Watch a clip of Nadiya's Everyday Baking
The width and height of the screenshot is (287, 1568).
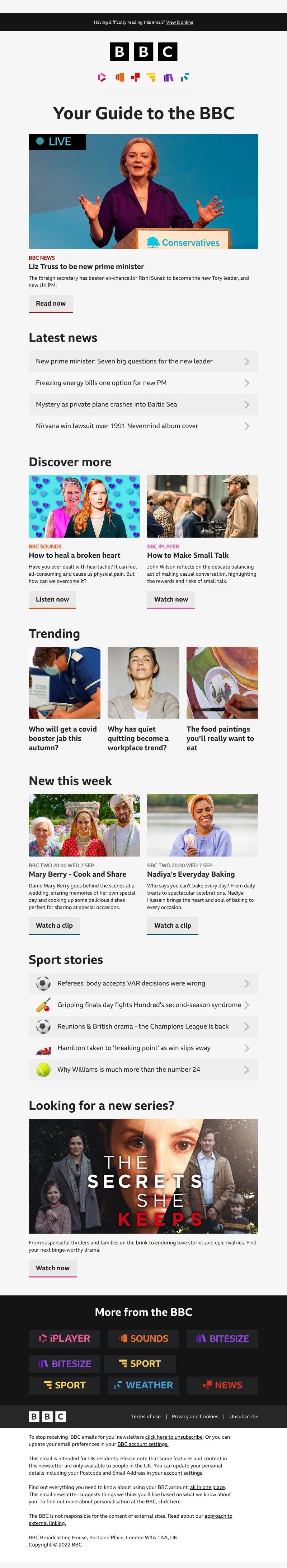tap(173, 925)
